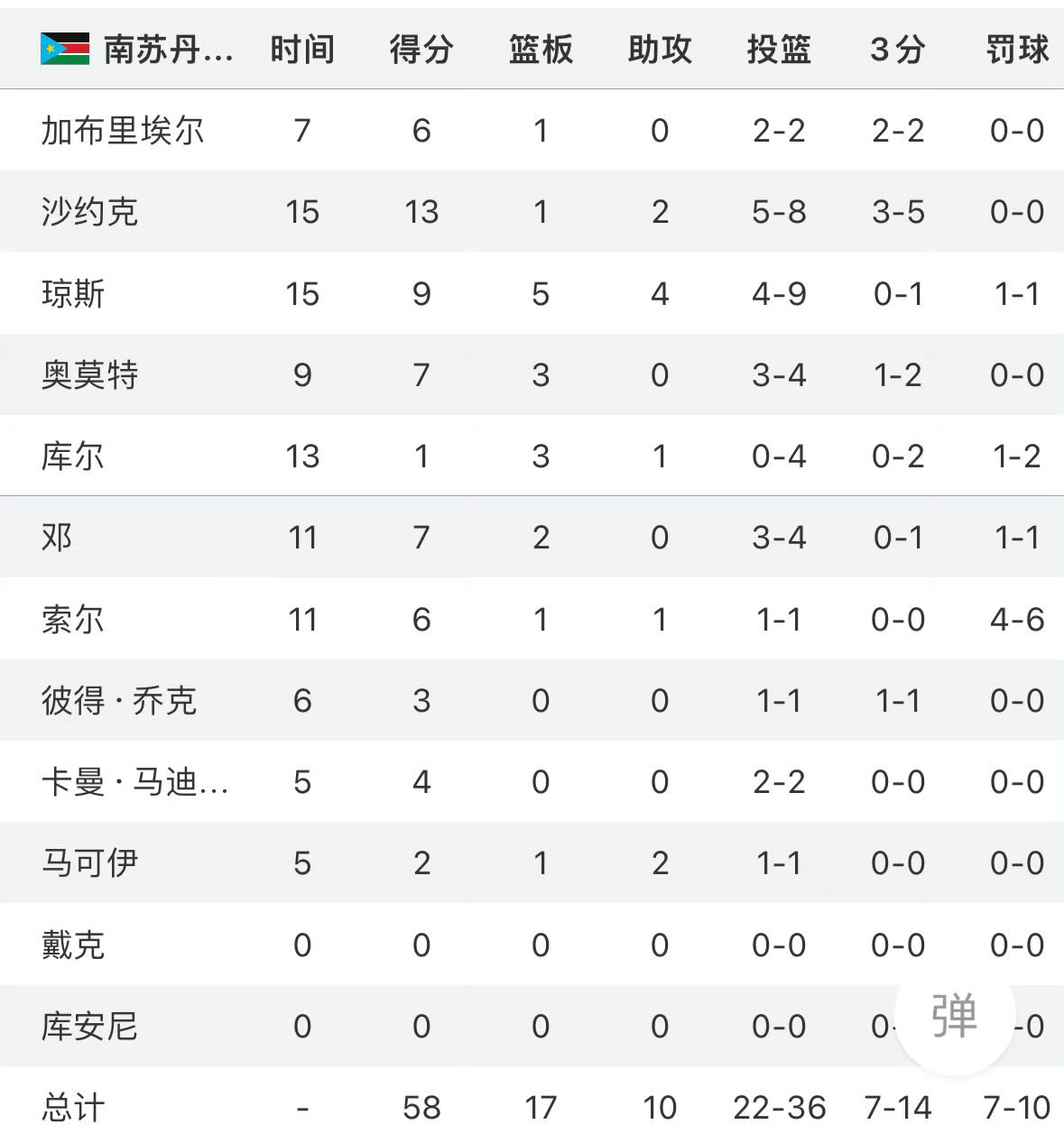
Task: Sort by the 得分 column
Action: (x=421, y=51)
